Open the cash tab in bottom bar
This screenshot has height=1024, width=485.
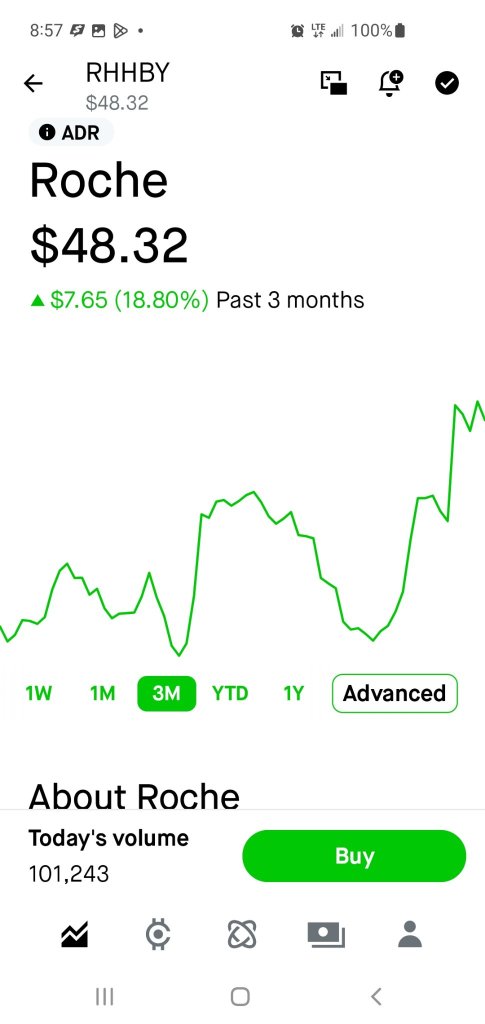(x=326, y=935)
